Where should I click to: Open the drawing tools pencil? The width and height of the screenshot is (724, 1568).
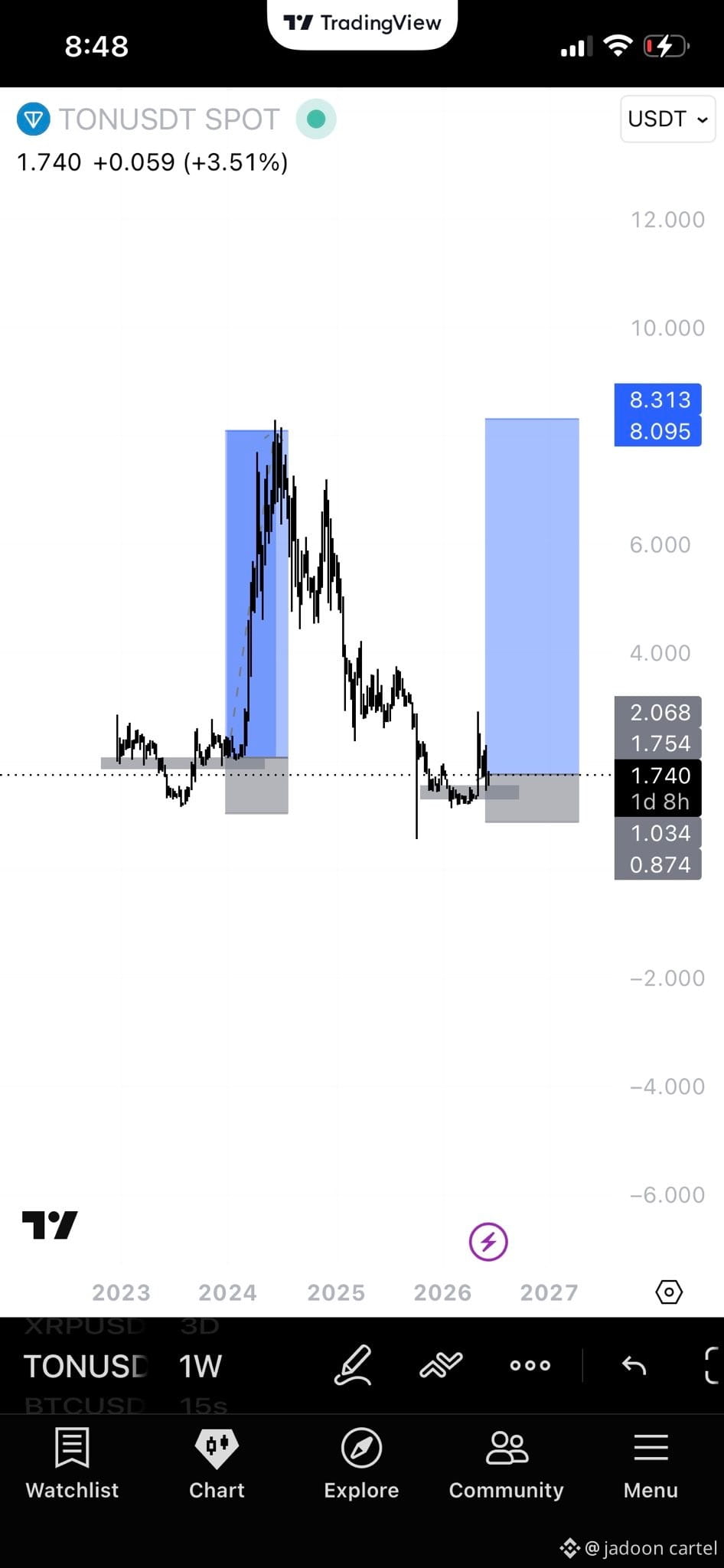pos(354,1365)
